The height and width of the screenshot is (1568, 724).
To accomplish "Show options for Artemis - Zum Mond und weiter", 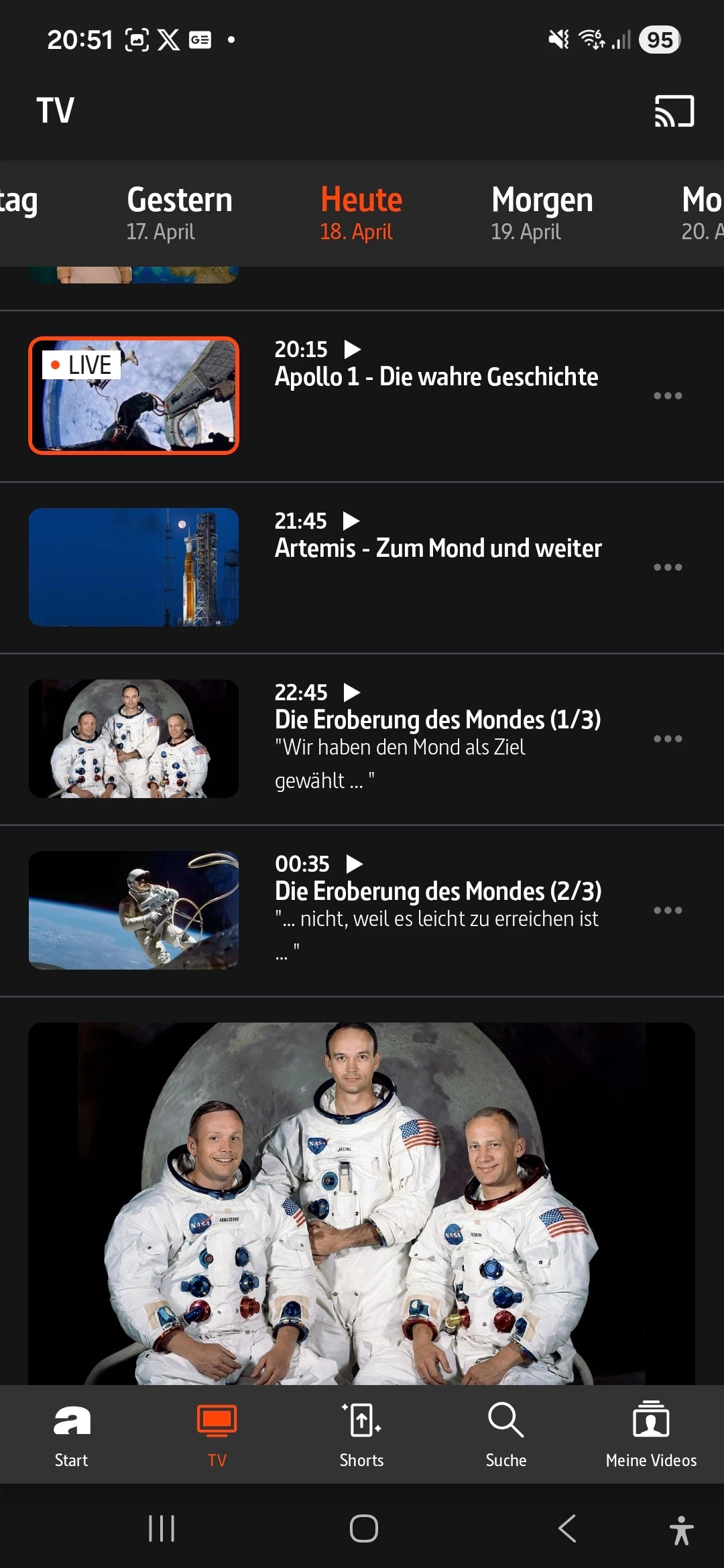I will click(668, 568).
